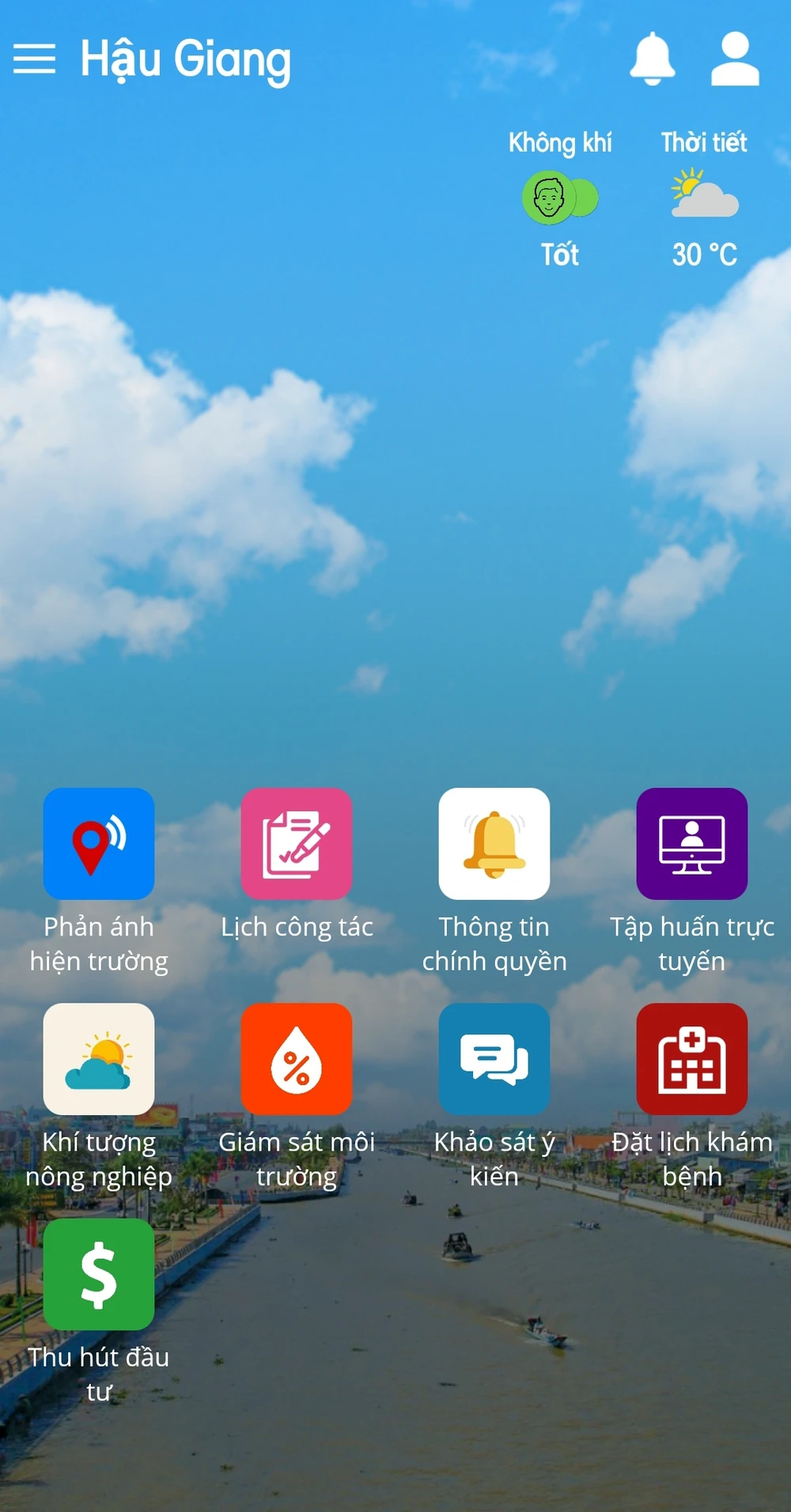Start Khảo sát ý kiến survey
Viewport: 791px width, 1512px height.
(x=494, y=1059)
